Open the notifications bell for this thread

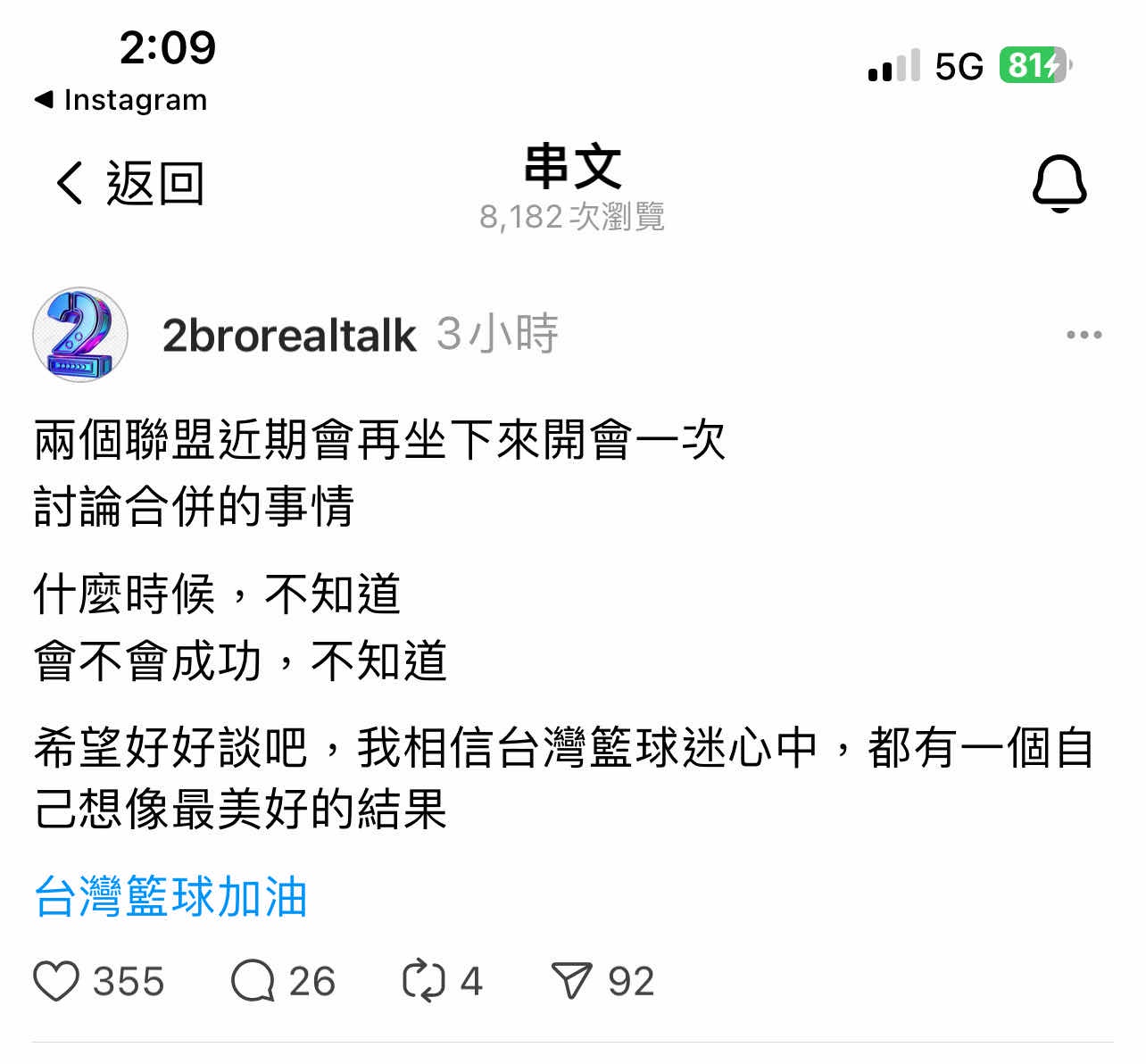[1059, 184]
